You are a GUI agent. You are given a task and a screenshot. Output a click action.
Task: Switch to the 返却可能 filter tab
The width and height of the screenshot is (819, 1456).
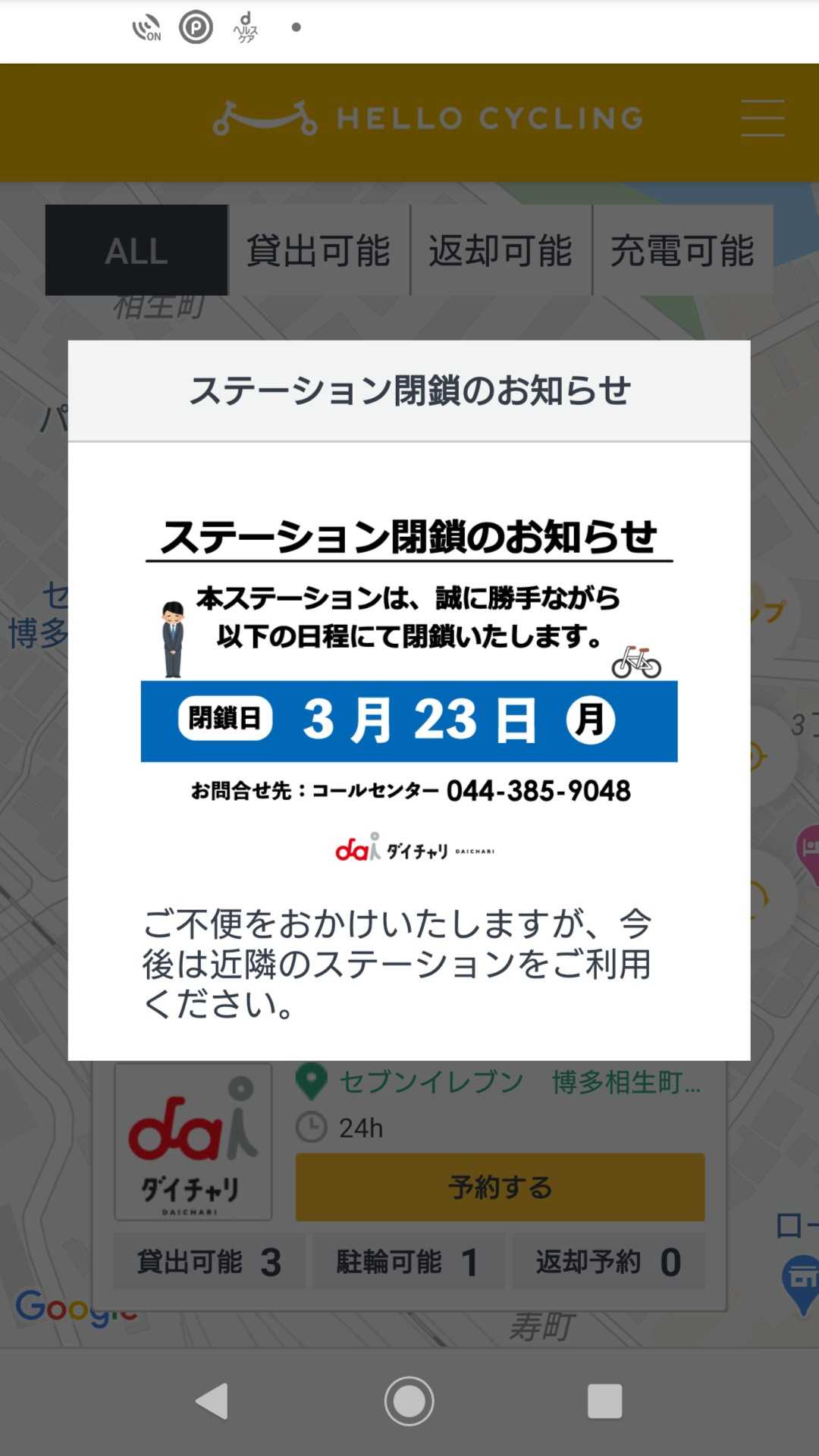pos(501,250)
